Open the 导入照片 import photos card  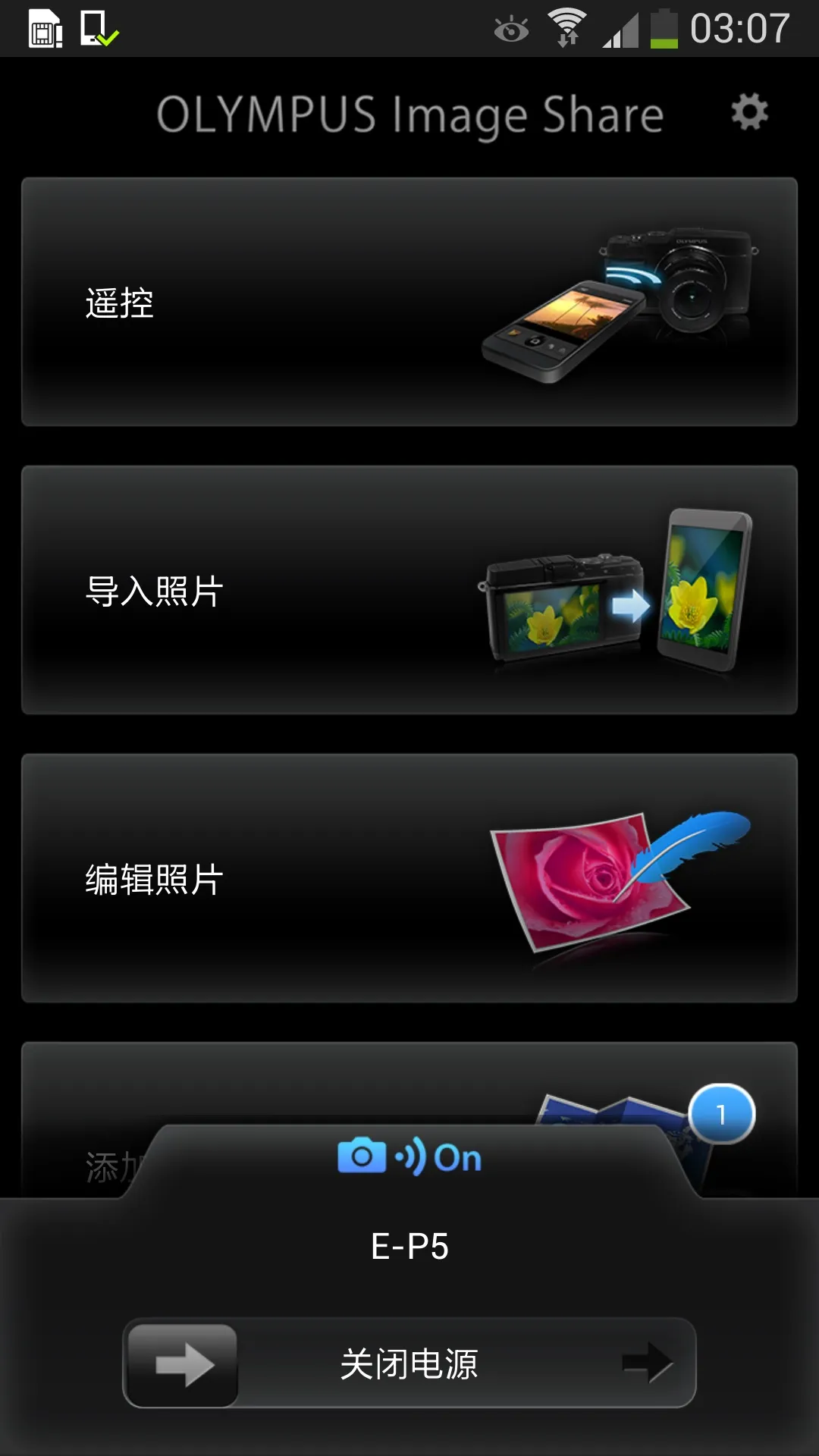pyautogui.click(x=409, y=590)
